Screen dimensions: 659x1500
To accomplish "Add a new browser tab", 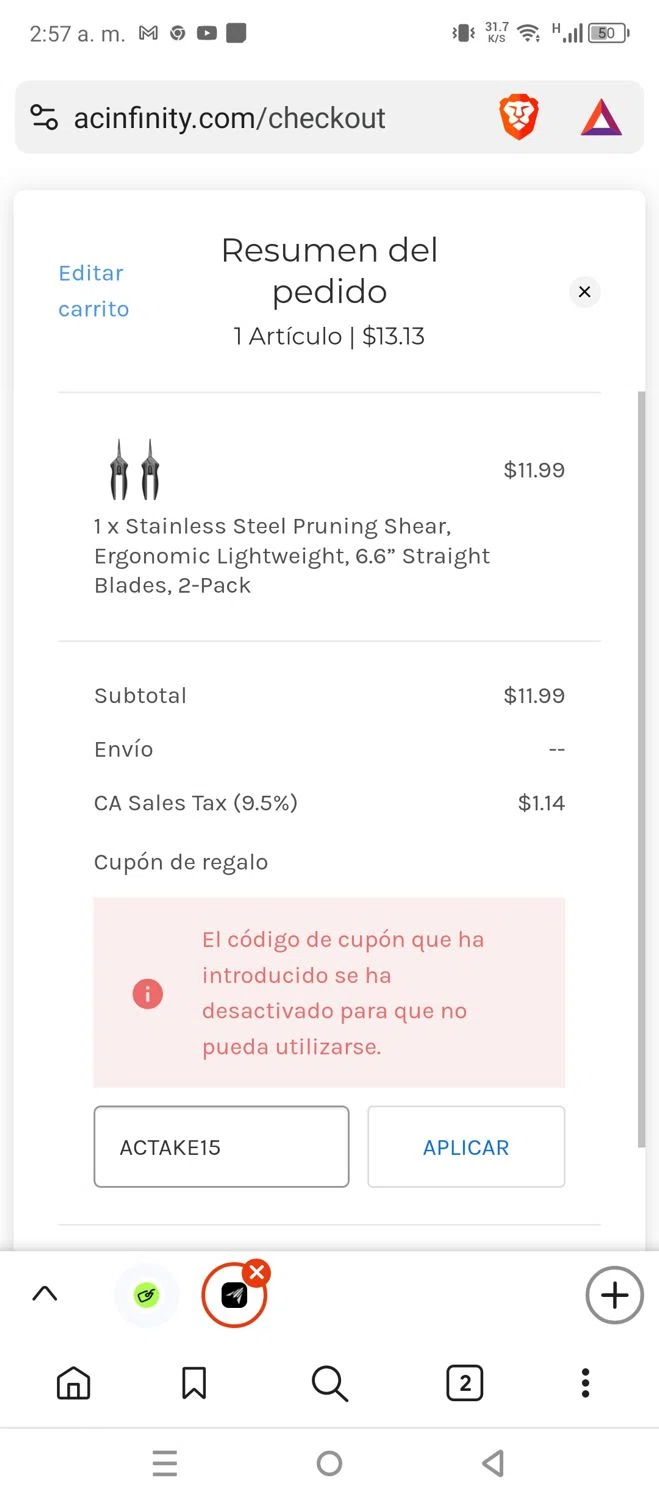I will [614, 1296].
